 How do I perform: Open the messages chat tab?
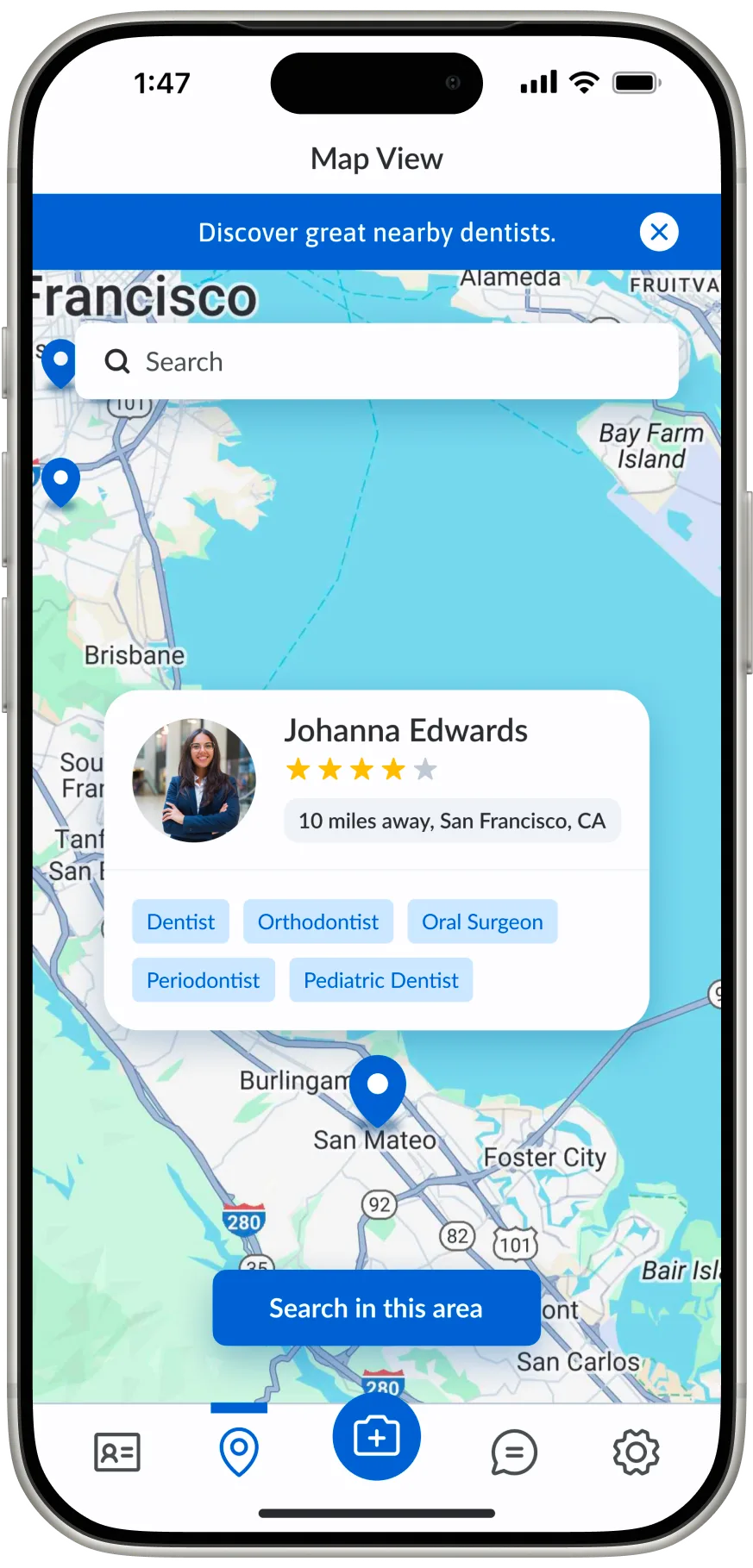point(514,1452)
